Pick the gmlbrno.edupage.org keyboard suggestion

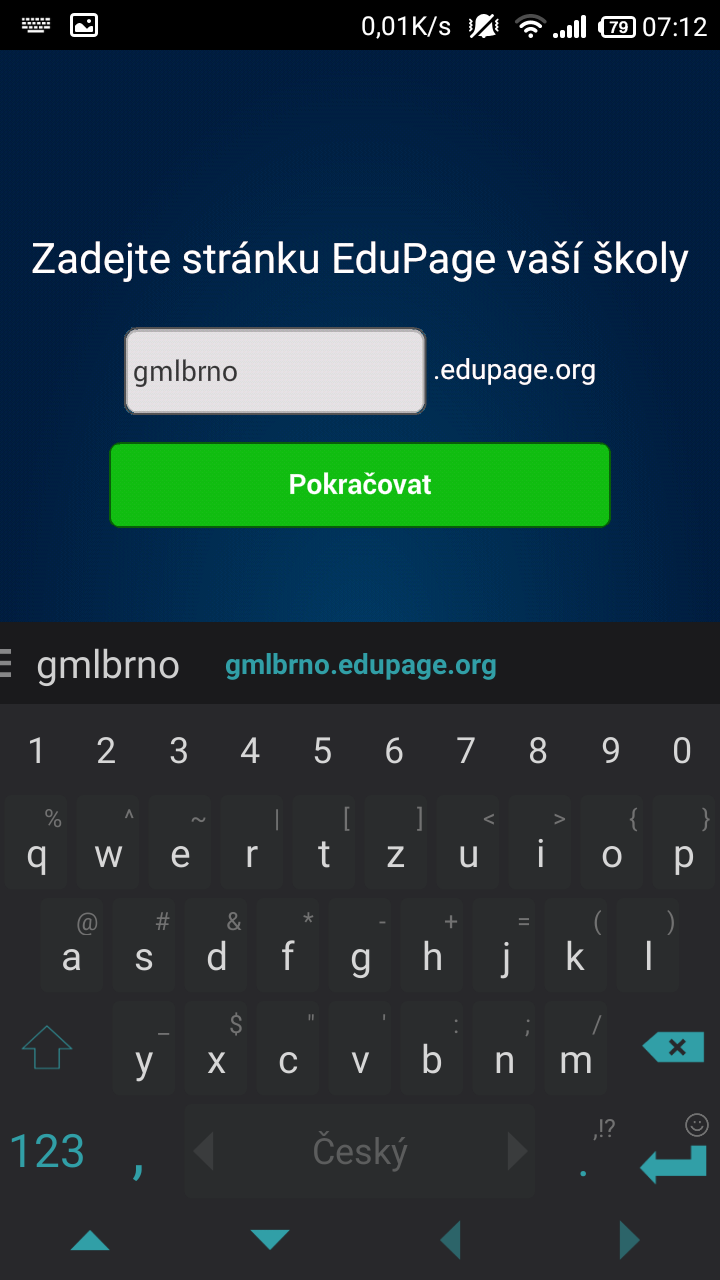tap(361, 666)
